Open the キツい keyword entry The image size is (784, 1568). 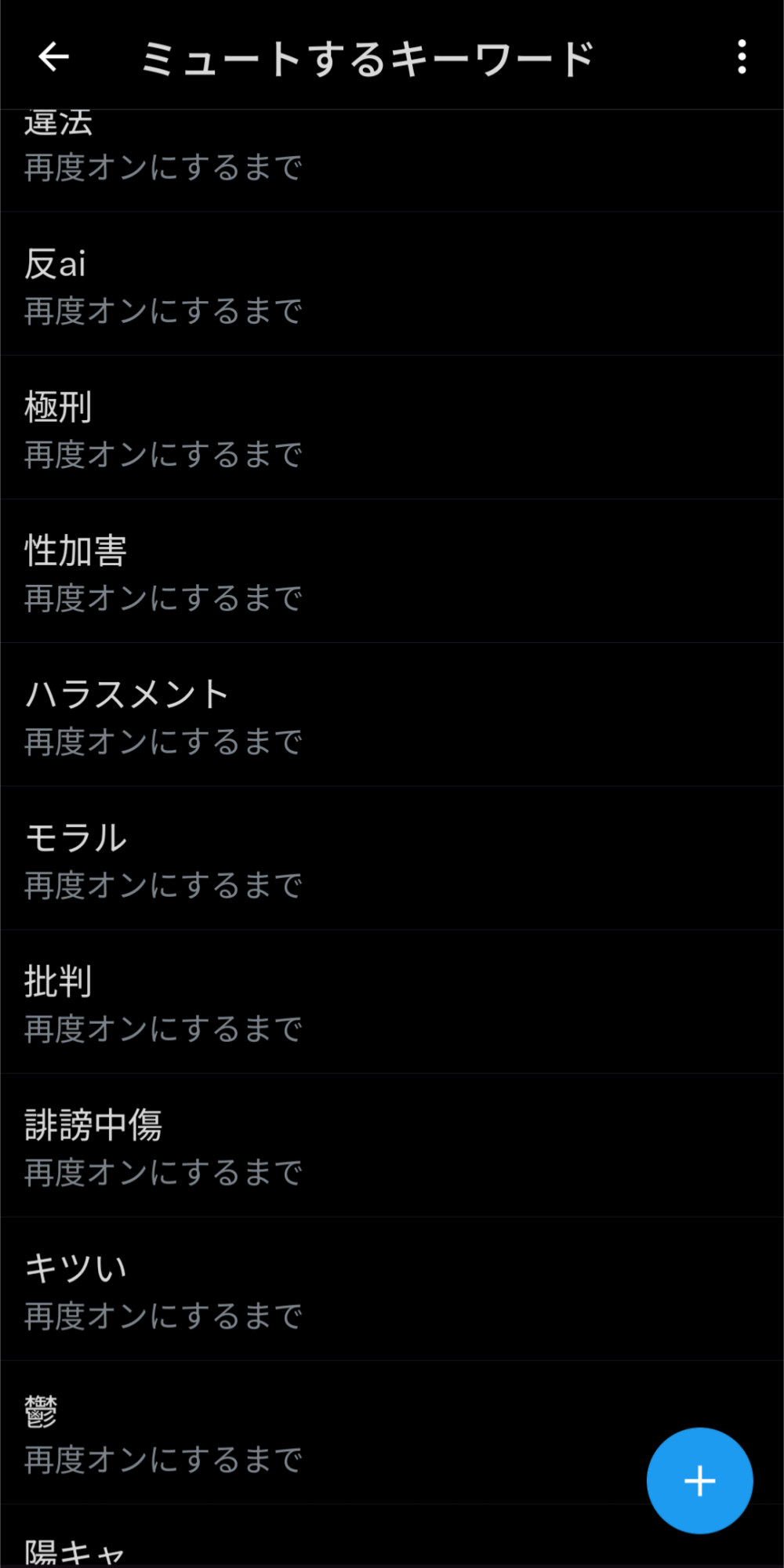392,1288
